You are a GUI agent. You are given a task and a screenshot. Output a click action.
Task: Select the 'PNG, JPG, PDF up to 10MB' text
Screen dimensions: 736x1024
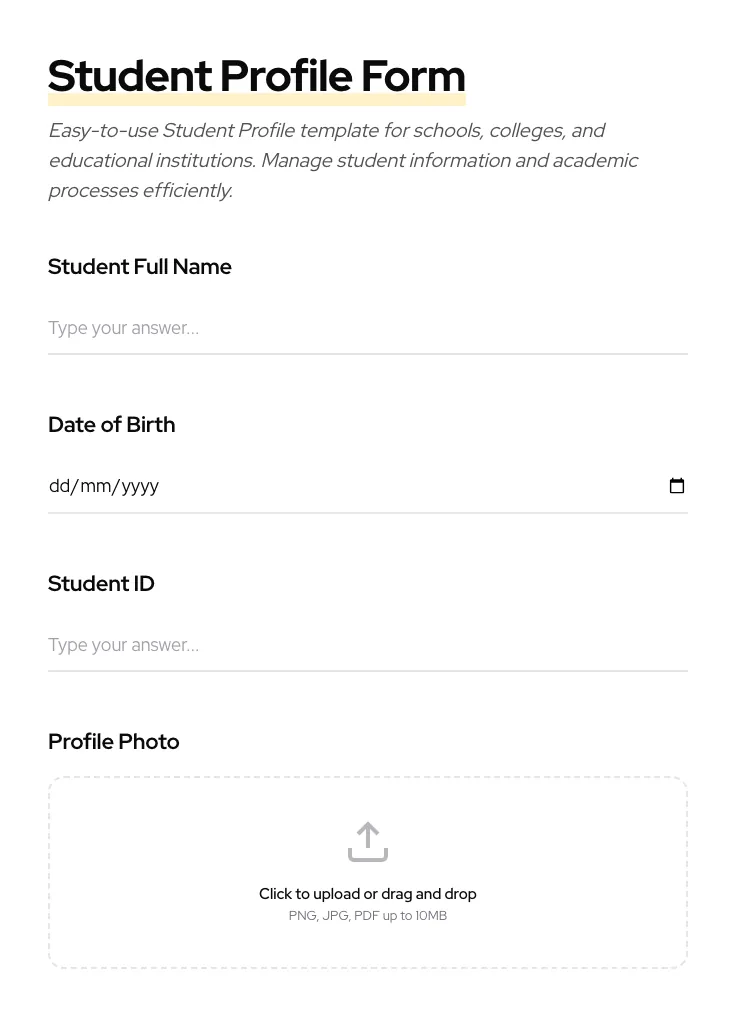(x=368, y=915)
